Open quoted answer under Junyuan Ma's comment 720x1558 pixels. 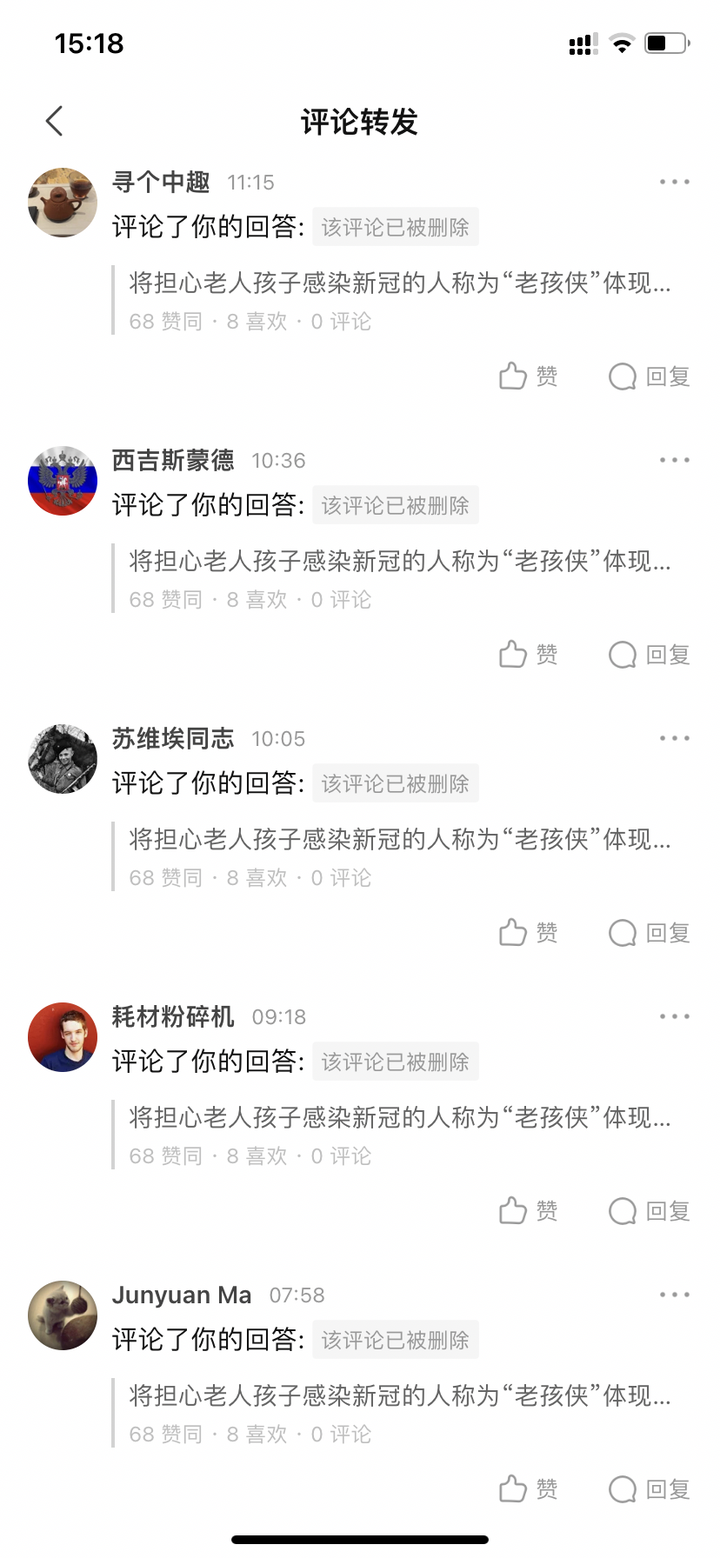401,1412
